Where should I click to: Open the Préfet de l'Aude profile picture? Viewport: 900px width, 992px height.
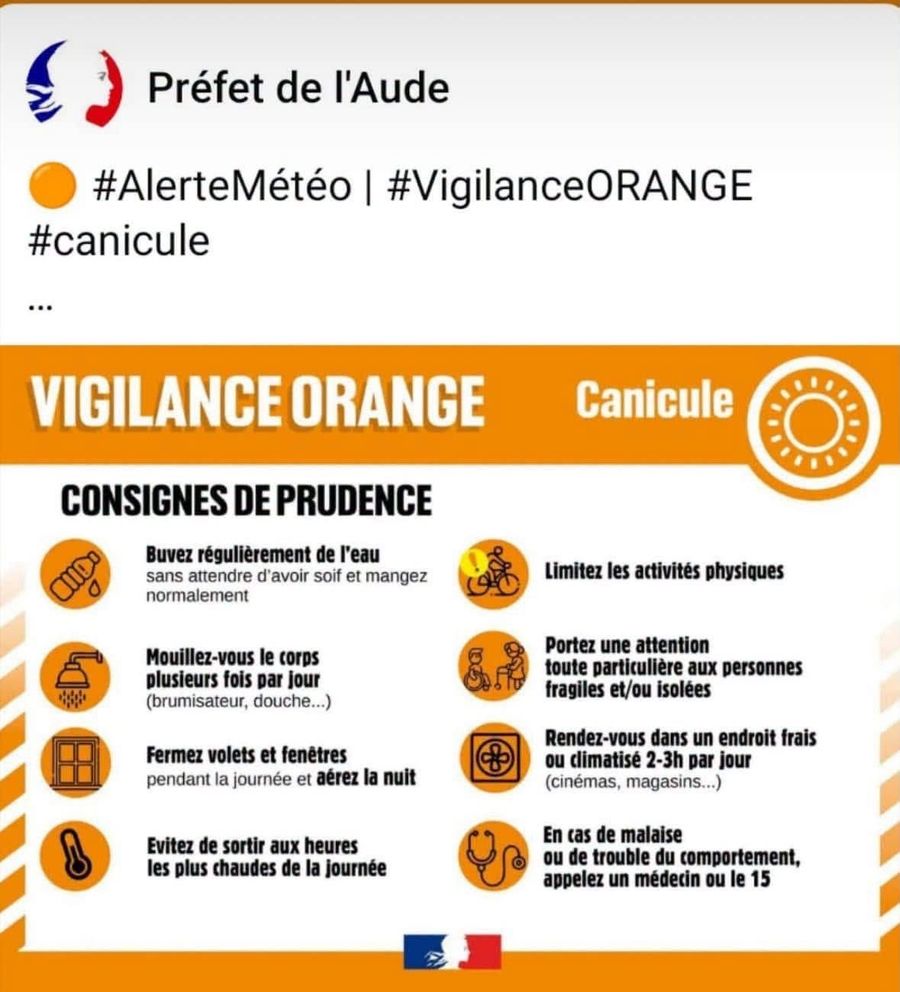coord(74,84)
